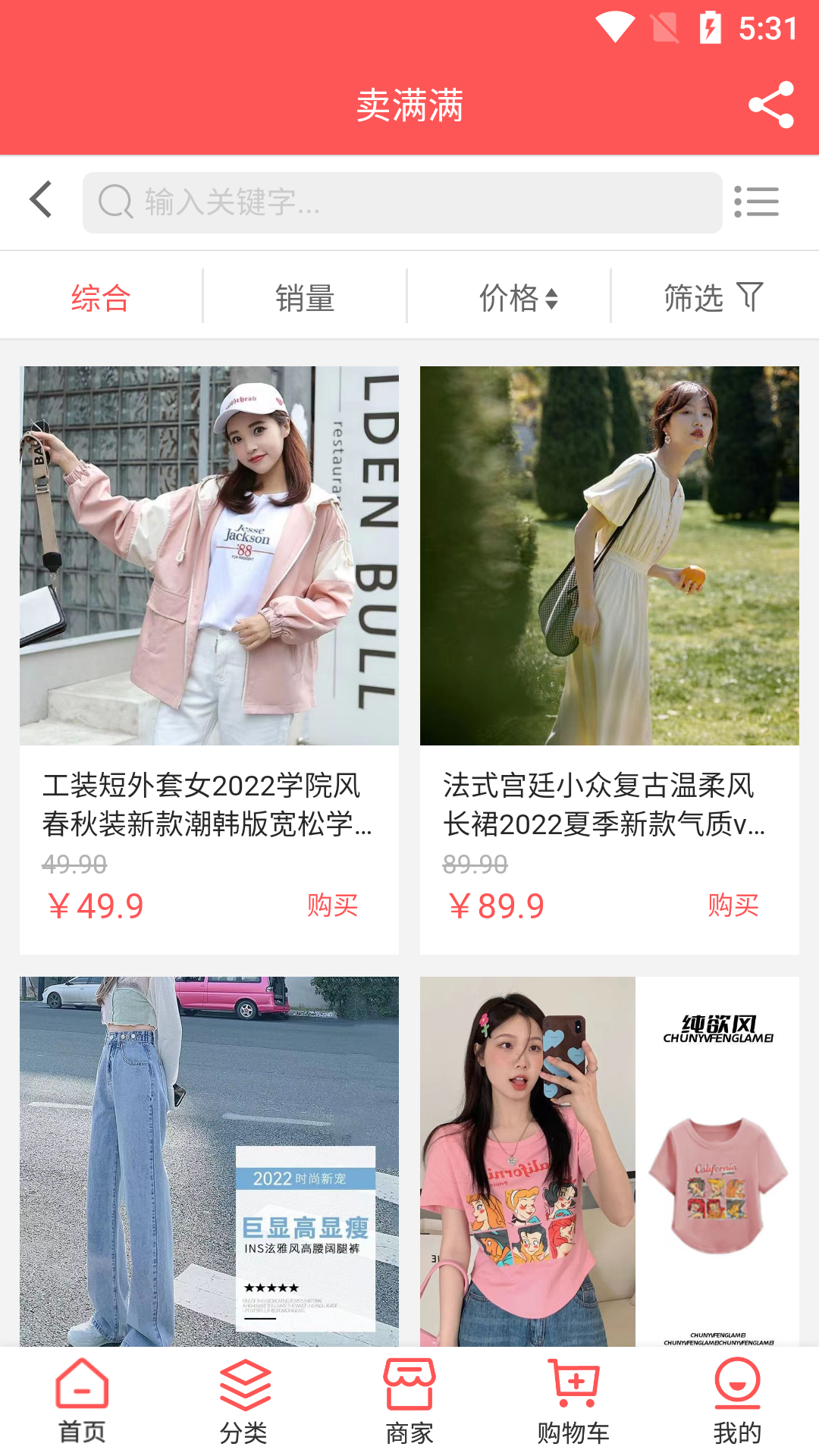
Task: Select the 综合 sort tab
Action: 101,297
